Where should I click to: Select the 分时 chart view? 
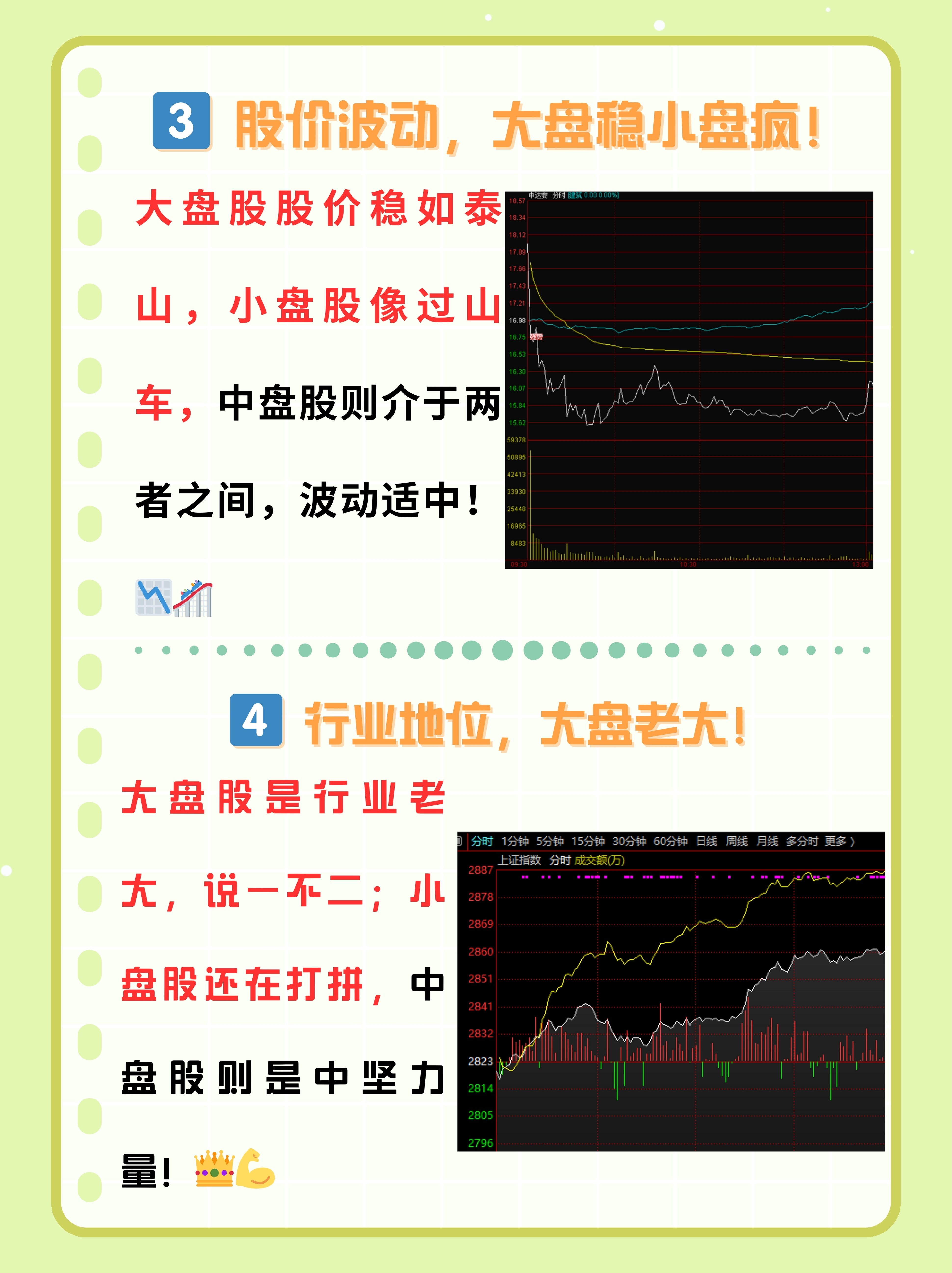pos(483,843)
